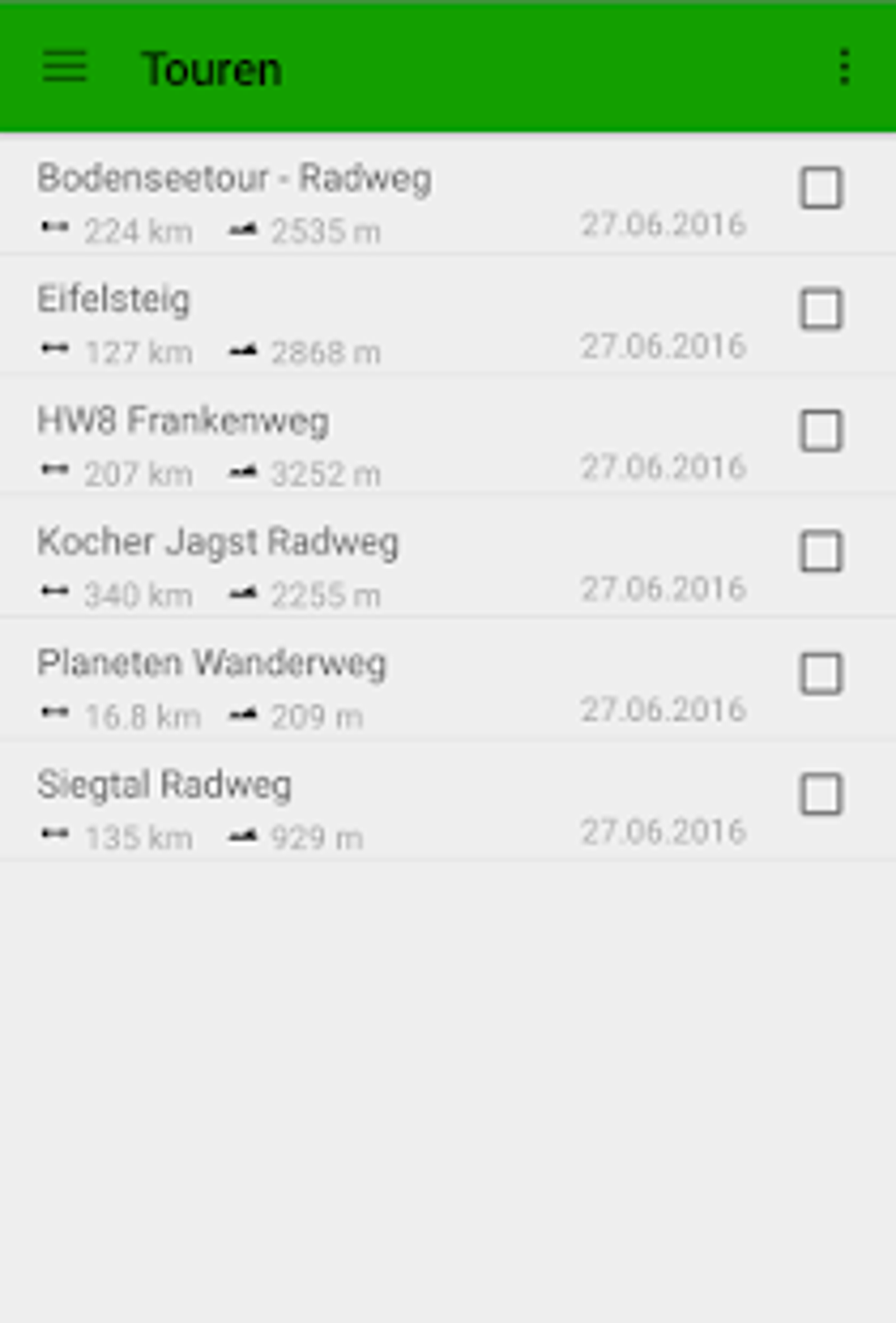
Task: Open the navigation drawer menu
Action: [62, 68]
